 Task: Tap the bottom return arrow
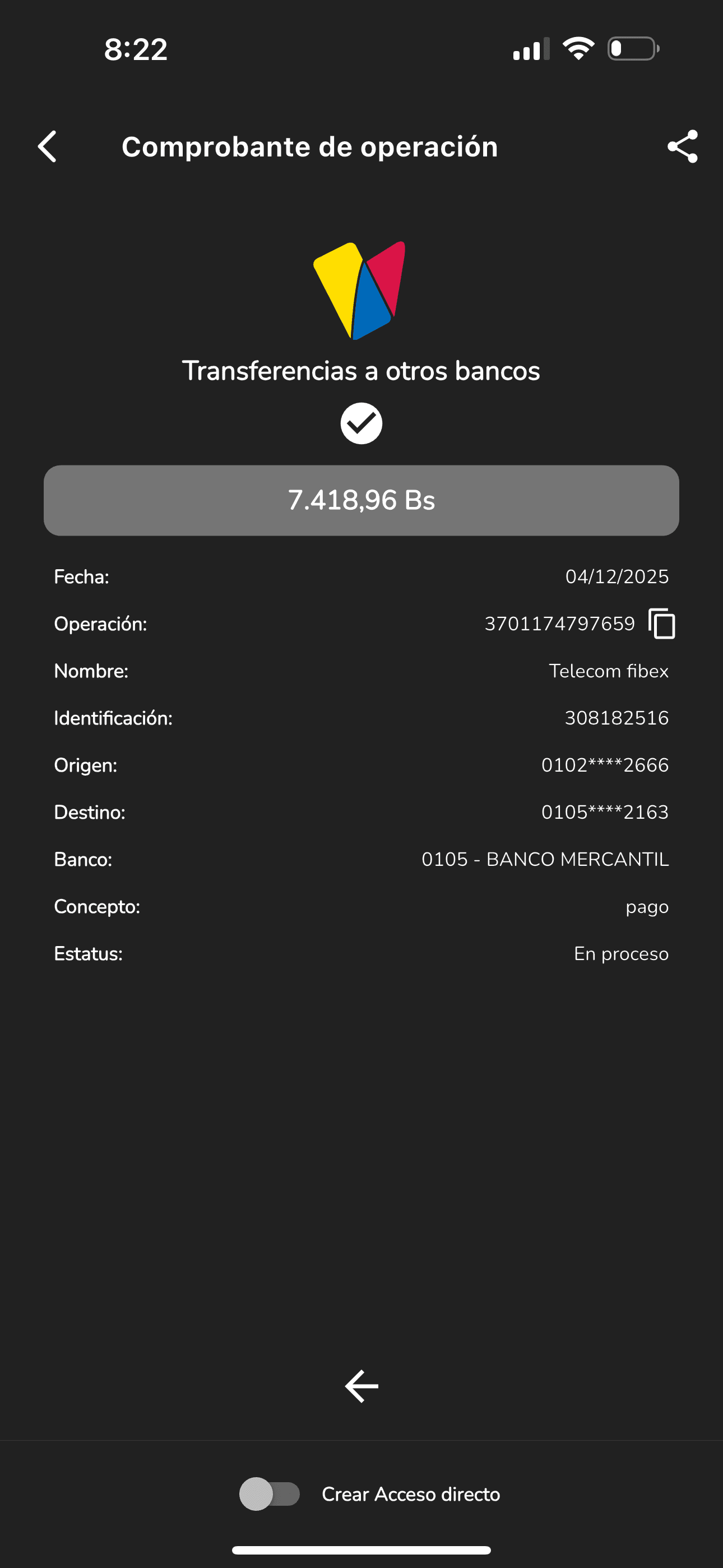[361, 1387]
